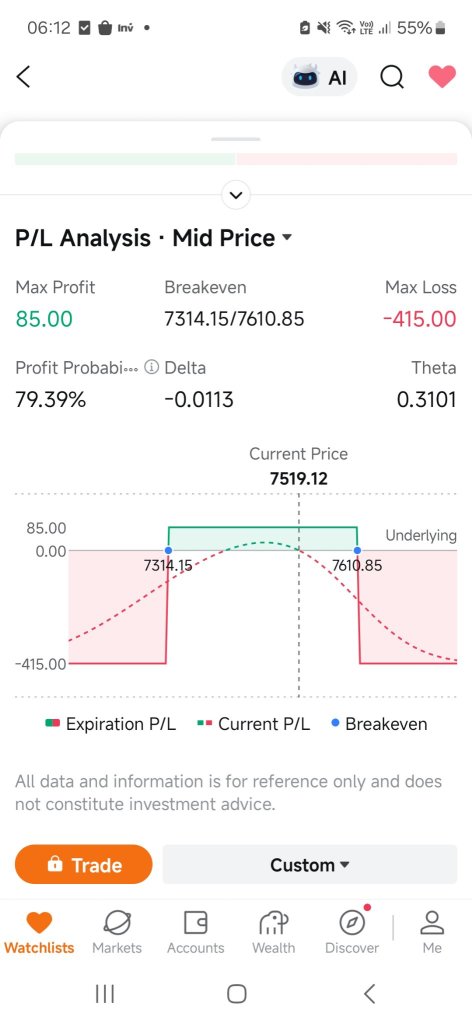Switch to the Watchlists tab
This screenshot has width=472, height=1024.
[39, 933]
